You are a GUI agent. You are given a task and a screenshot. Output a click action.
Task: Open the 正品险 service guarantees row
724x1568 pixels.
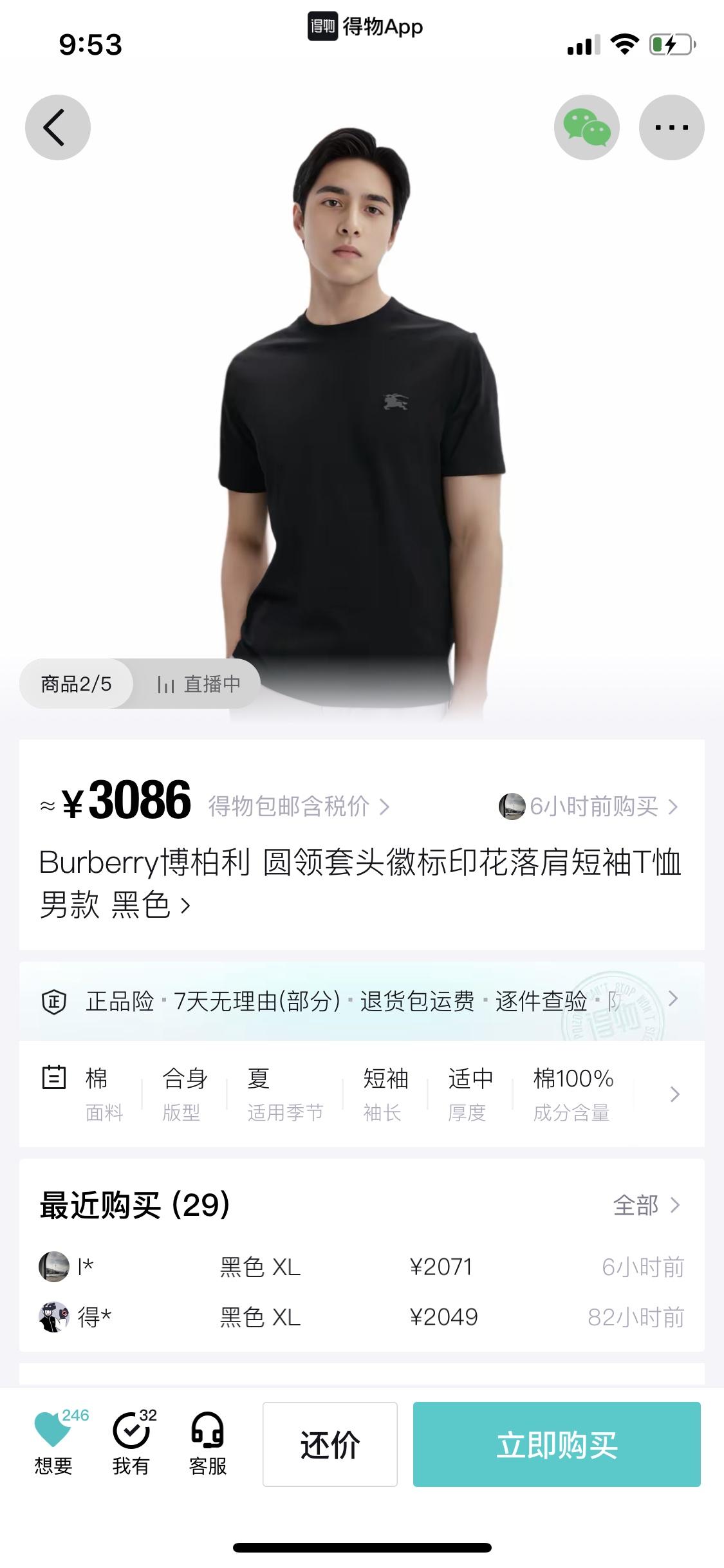360,1001
